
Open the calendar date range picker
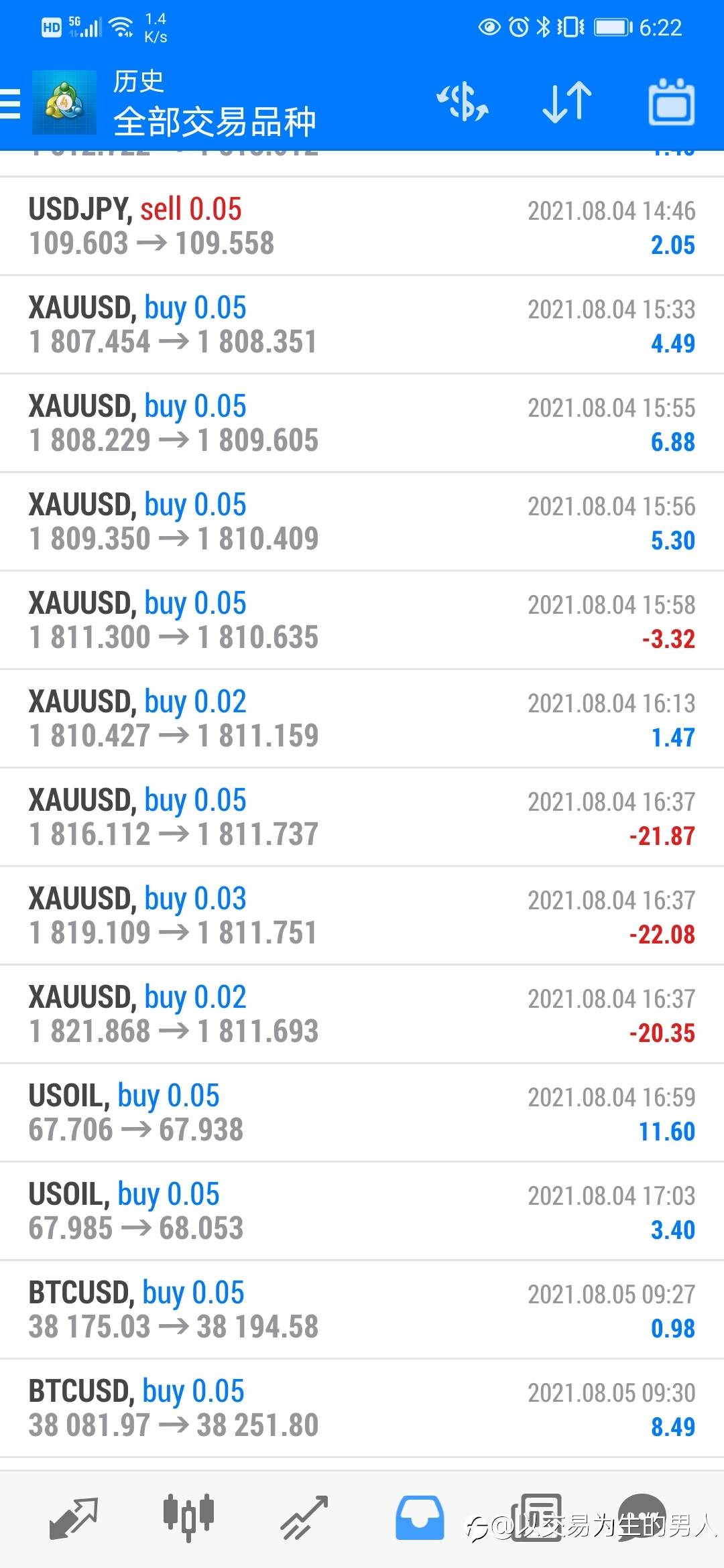click(671, 103)
